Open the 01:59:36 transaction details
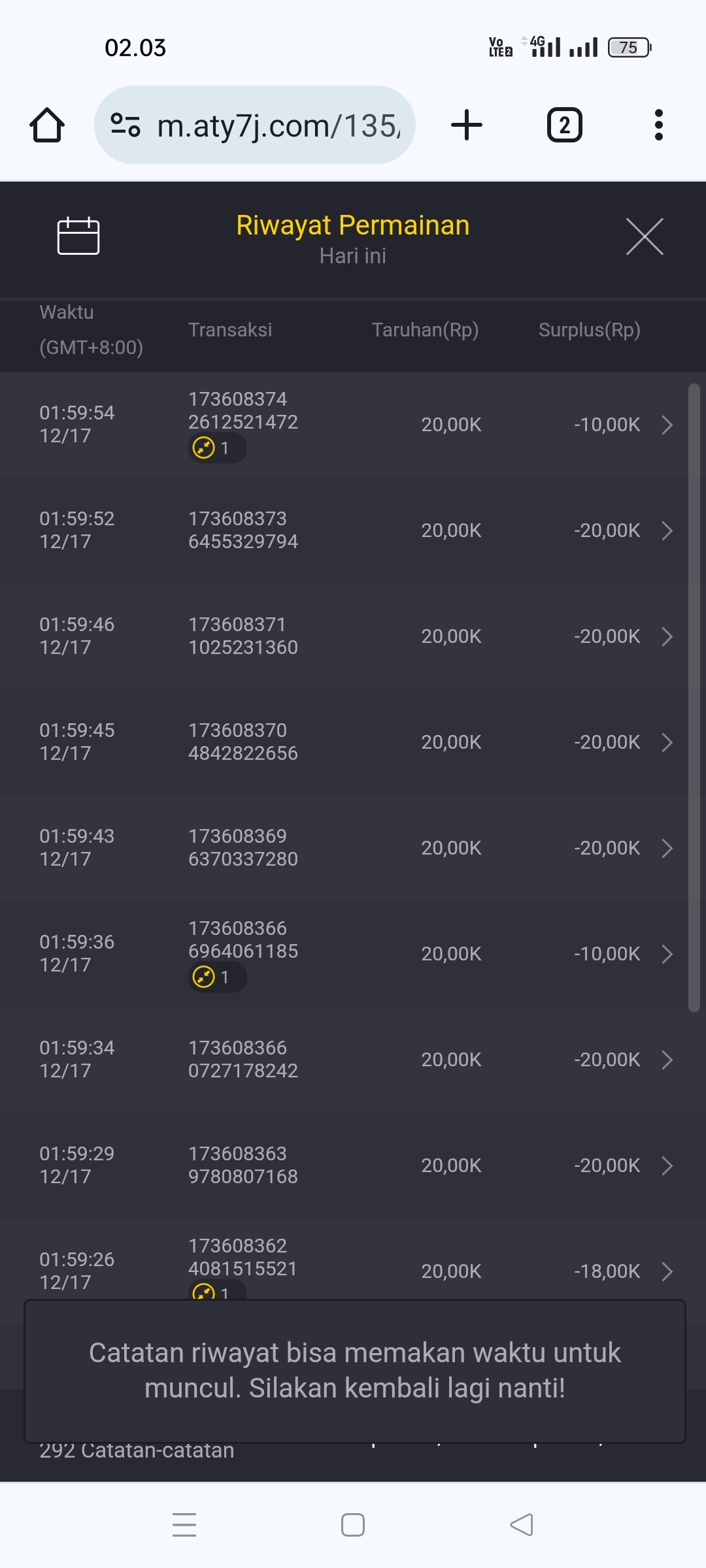 tap(666, 954)
